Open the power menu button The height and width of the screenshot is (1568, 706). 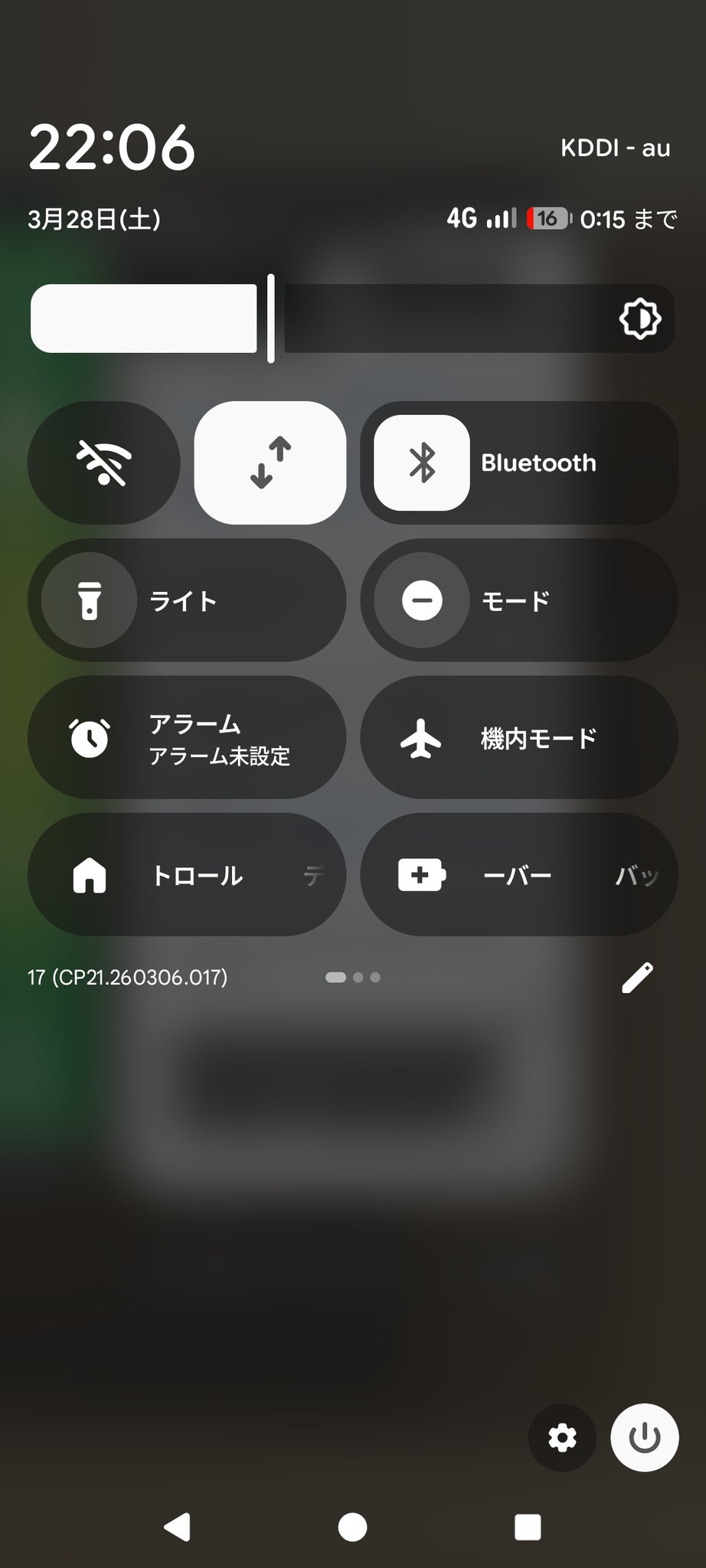pos(645,1438)
